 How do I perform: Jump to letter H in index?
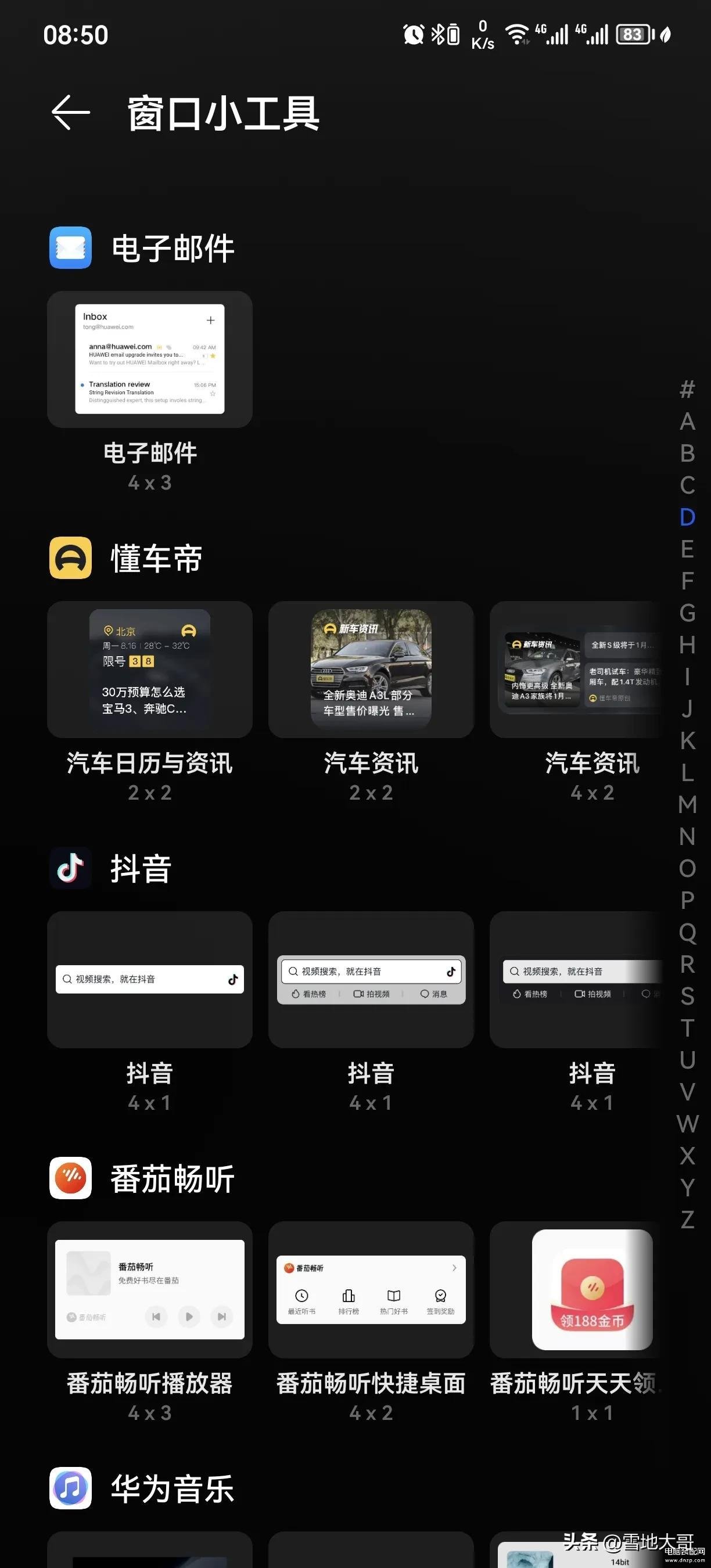tap(687, 645)
